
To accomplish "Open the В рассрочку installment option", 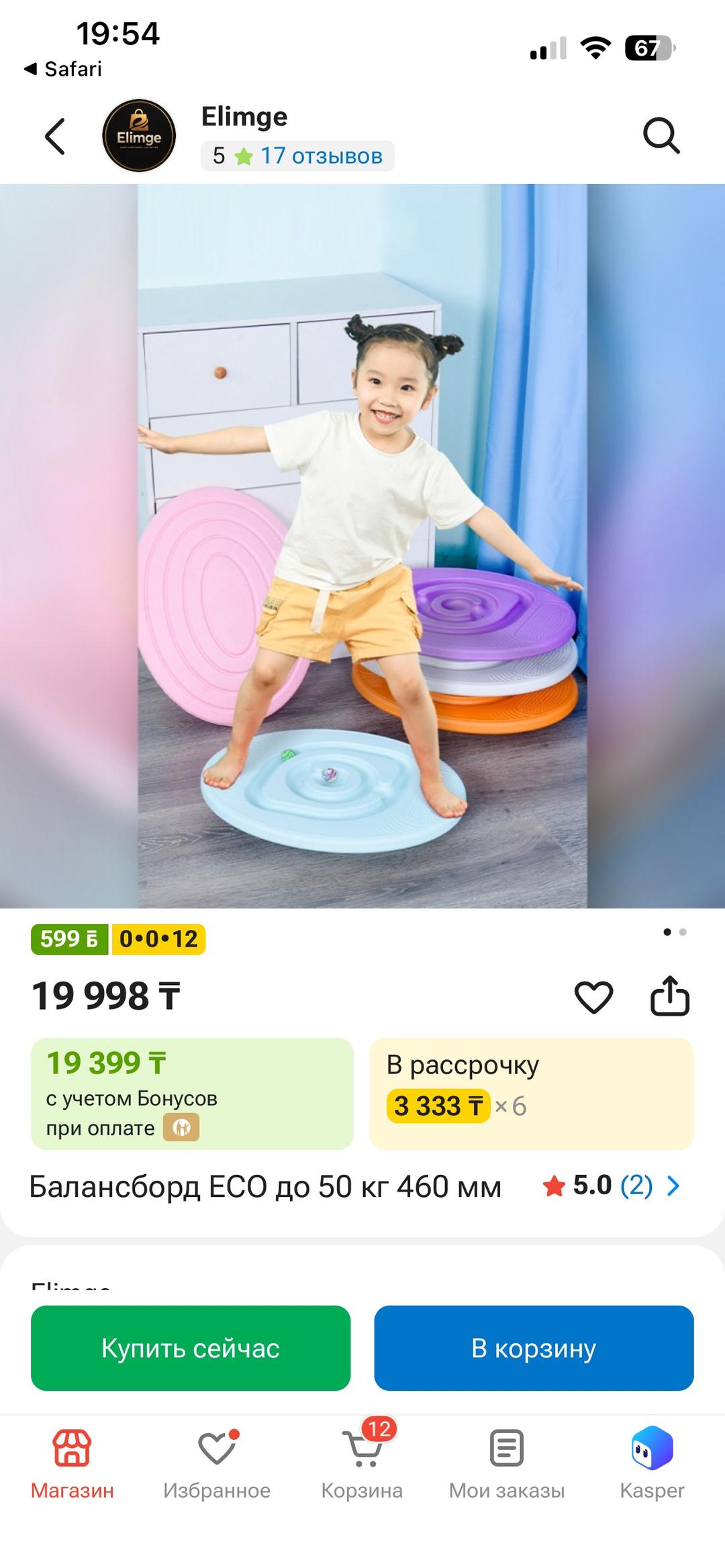I will click(531, 1094).
